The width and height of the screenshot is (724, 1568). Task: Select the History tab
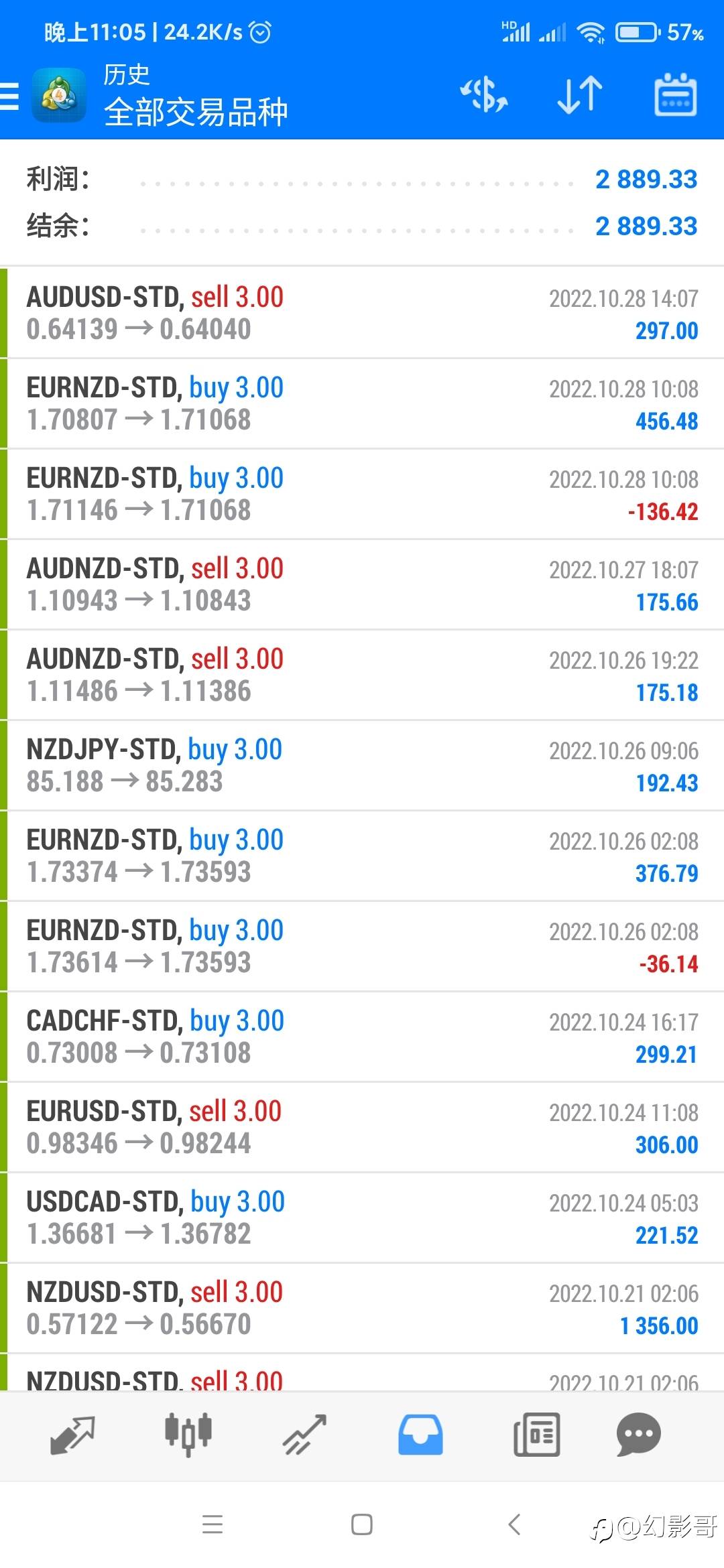pyautogui.click(x=420, y=1435)
